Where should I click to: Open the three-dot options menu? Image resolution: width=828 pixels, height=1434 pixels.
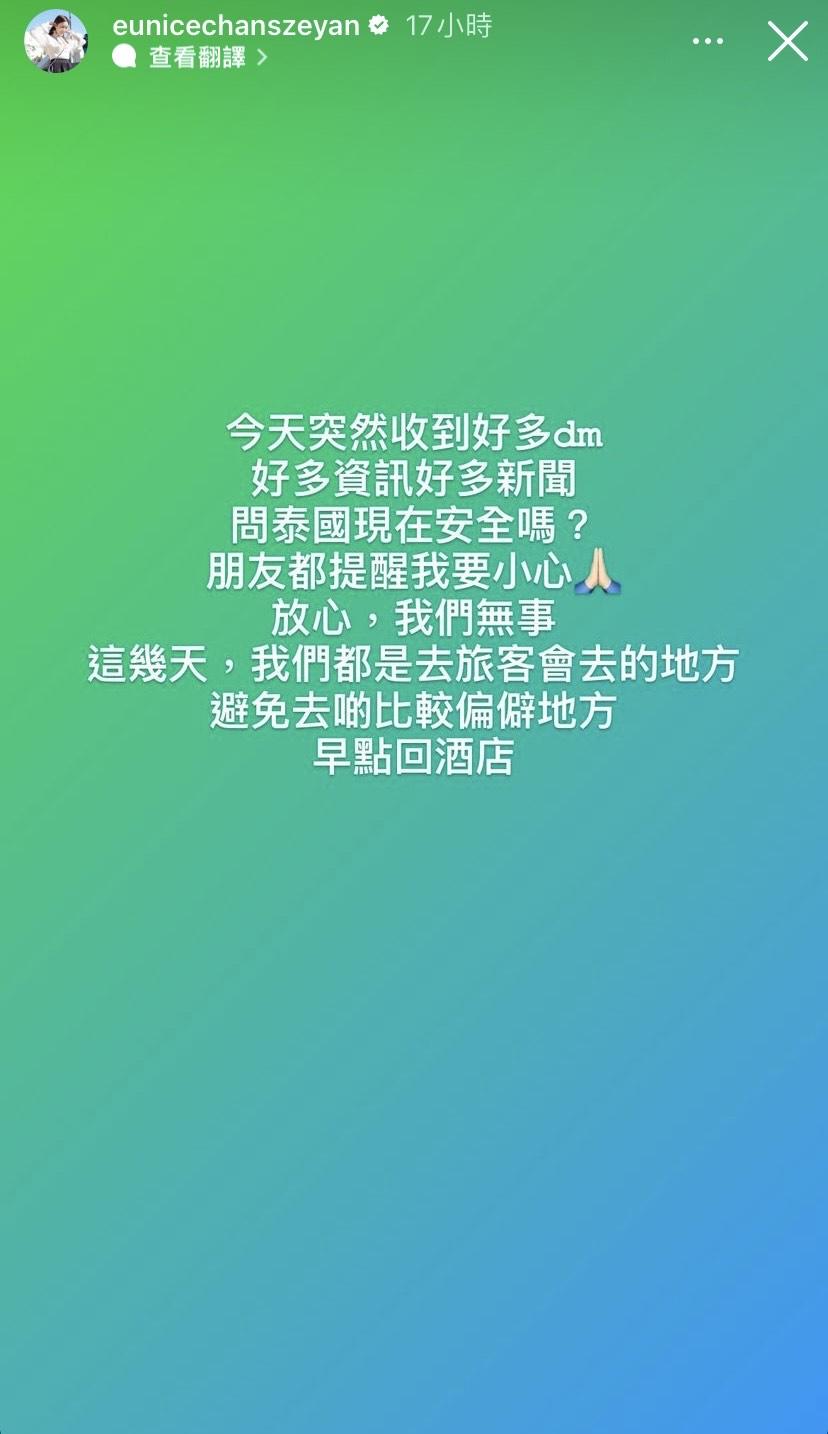pos(708,42)
